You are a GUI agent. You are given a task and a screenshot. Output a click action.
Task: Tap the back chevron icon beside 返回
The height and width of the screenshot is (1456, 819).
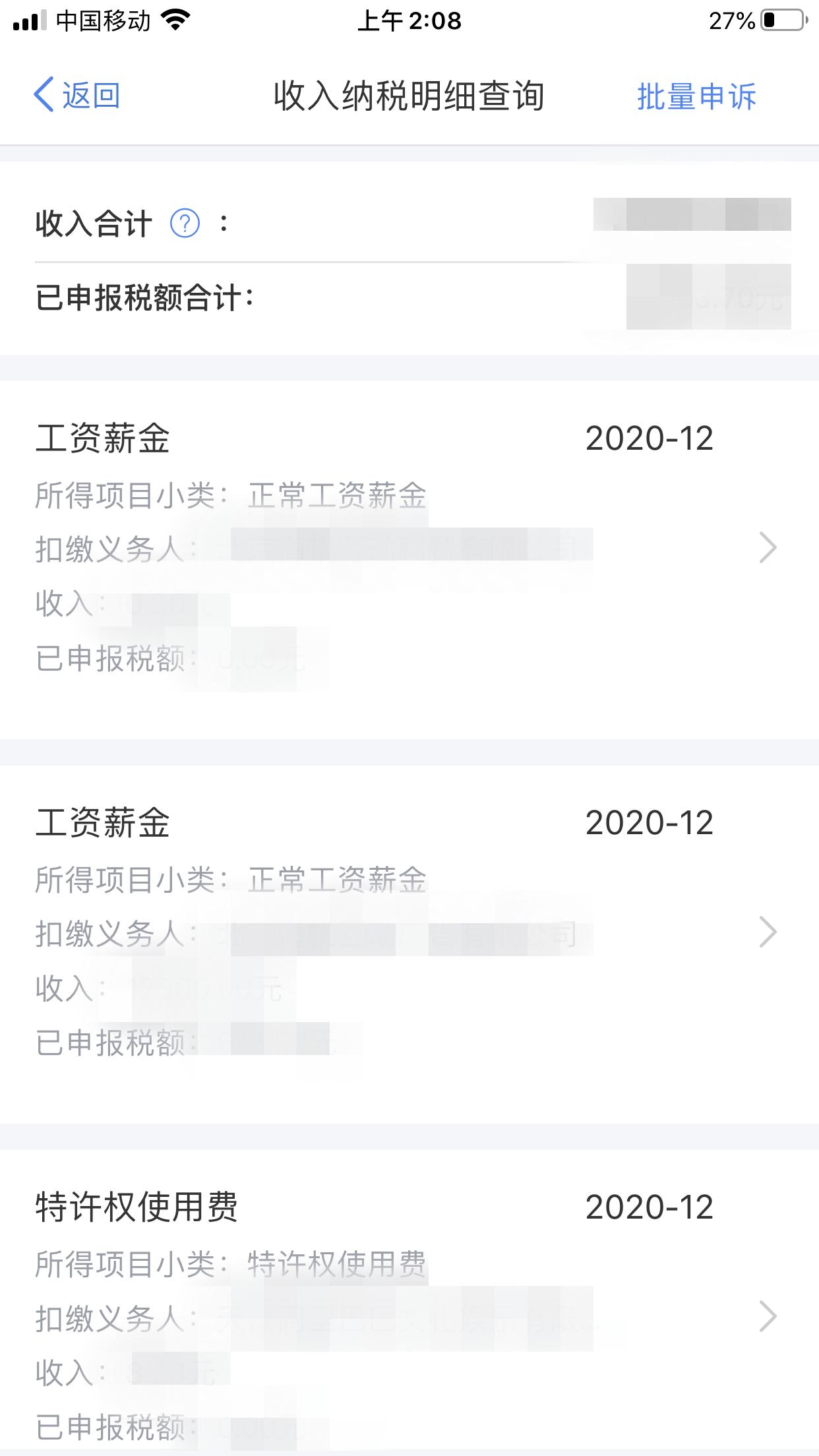pos(44,96)
